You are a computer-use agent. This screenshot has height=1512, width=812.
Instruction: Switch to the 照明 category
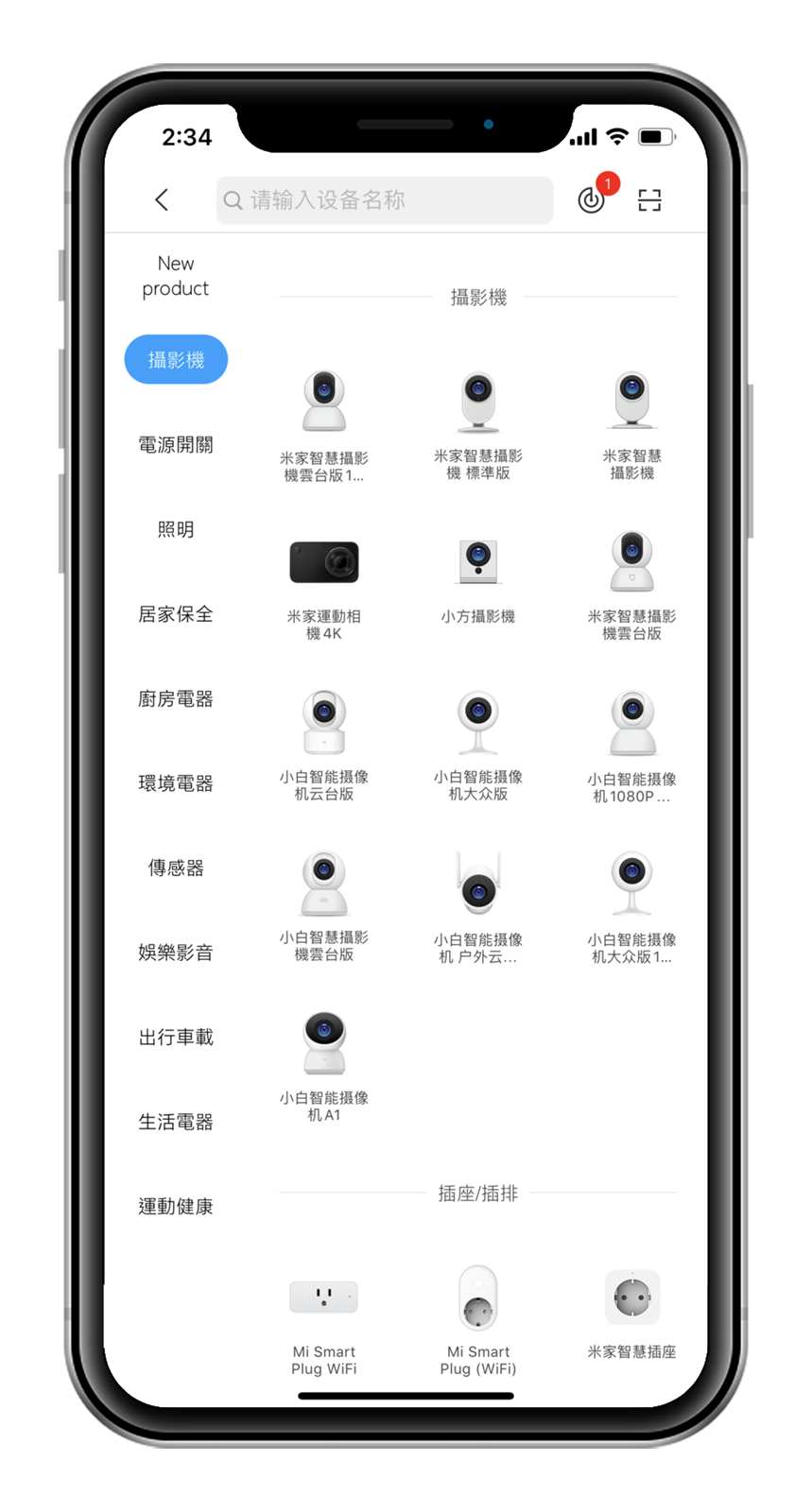point(176,529)
